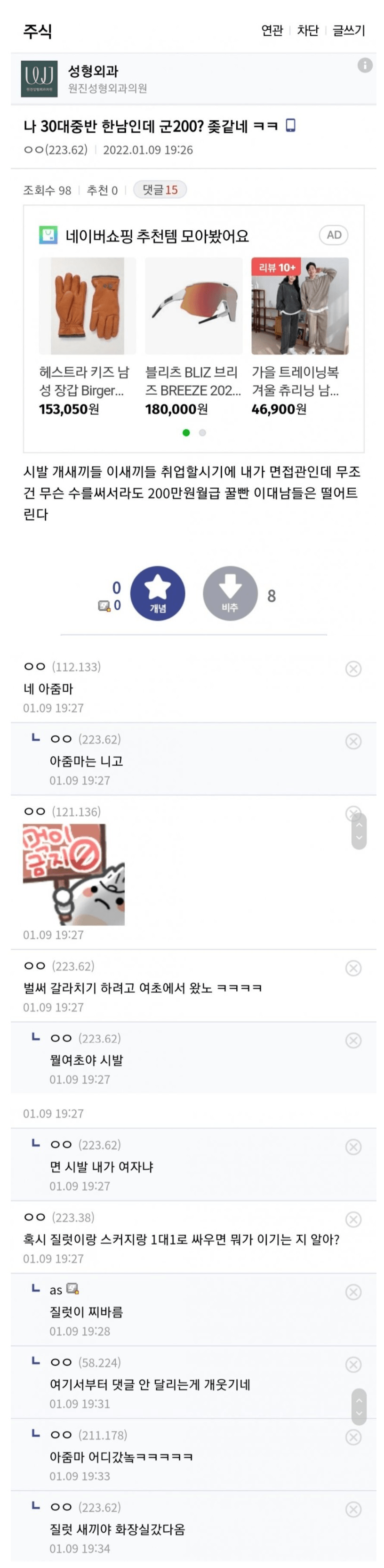This screenshot has width=384, height=1568.
Task: Open the 가을 트레이닝복 product card
Action: 300,336
